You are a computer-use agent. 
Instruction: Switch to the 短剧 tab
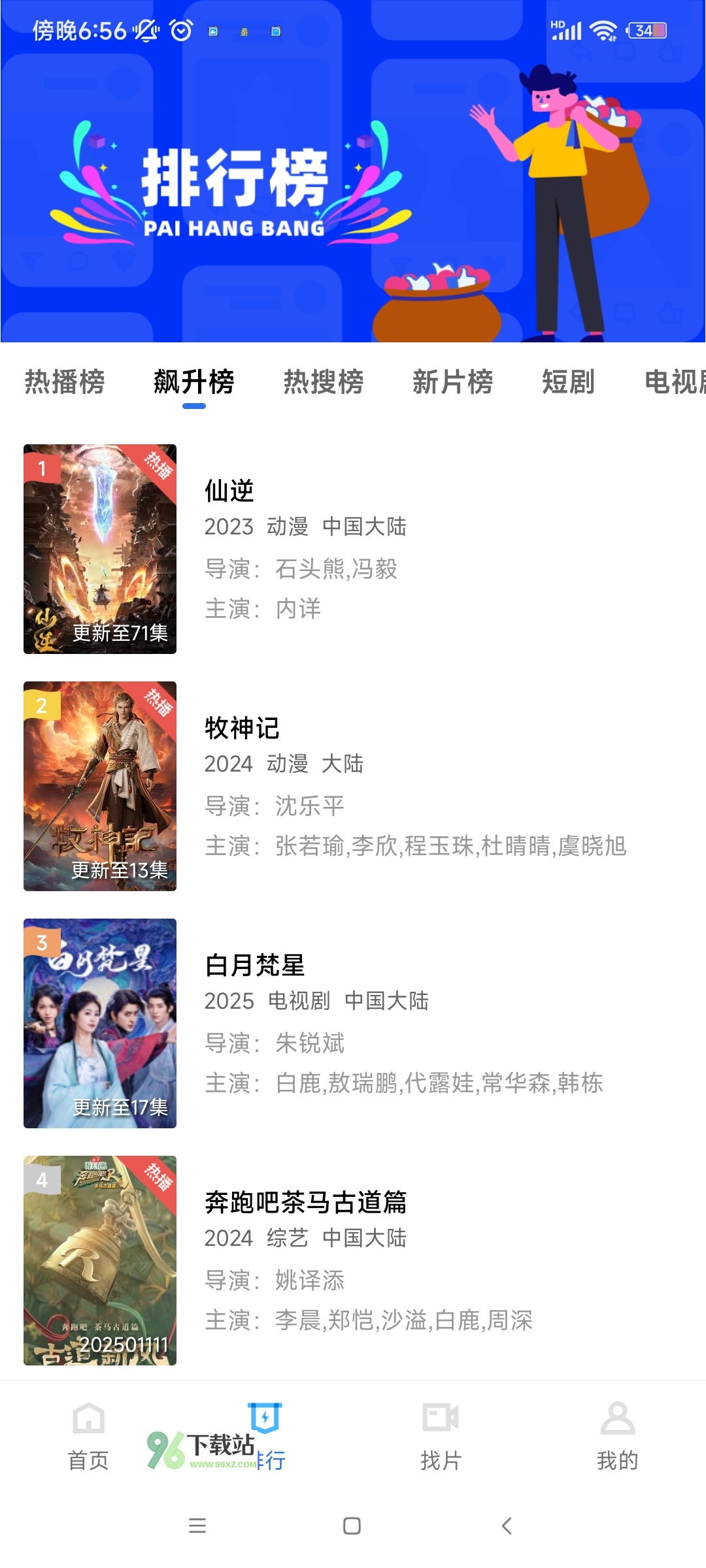568,382
